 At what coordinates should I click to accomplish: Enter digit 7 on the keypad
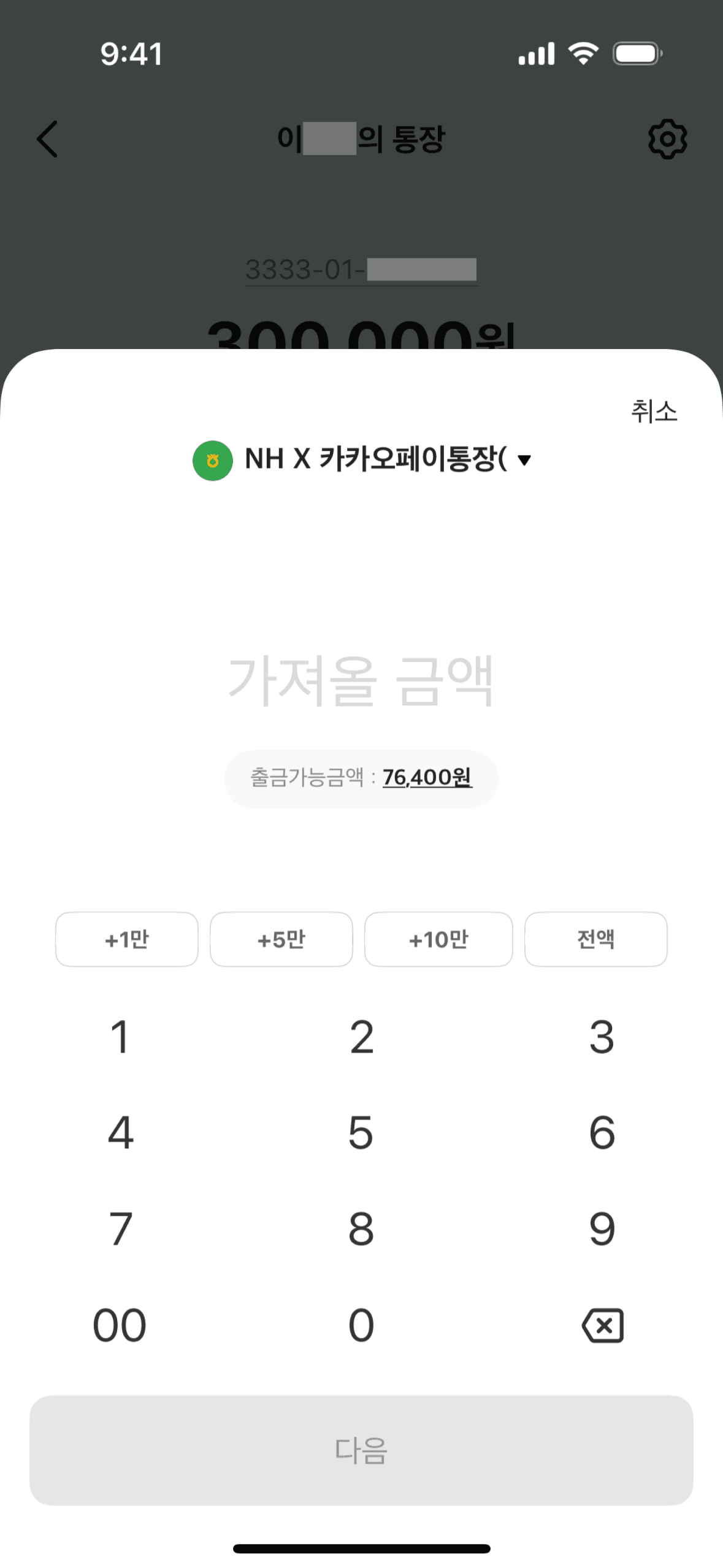pos(120,1229)
